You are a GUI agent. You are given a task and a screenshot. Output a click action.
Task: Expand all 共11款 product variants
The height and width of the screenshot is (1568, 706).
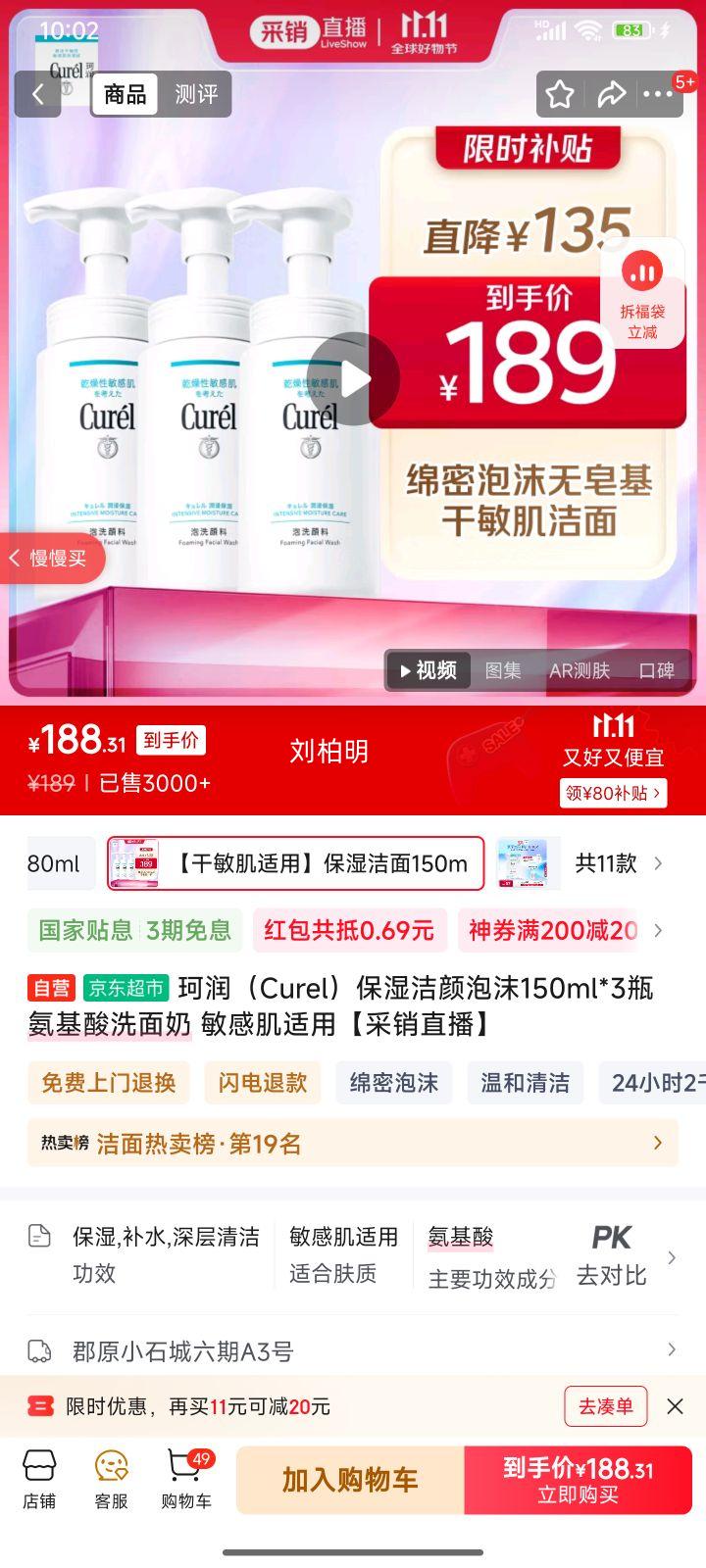click(618, 863)
